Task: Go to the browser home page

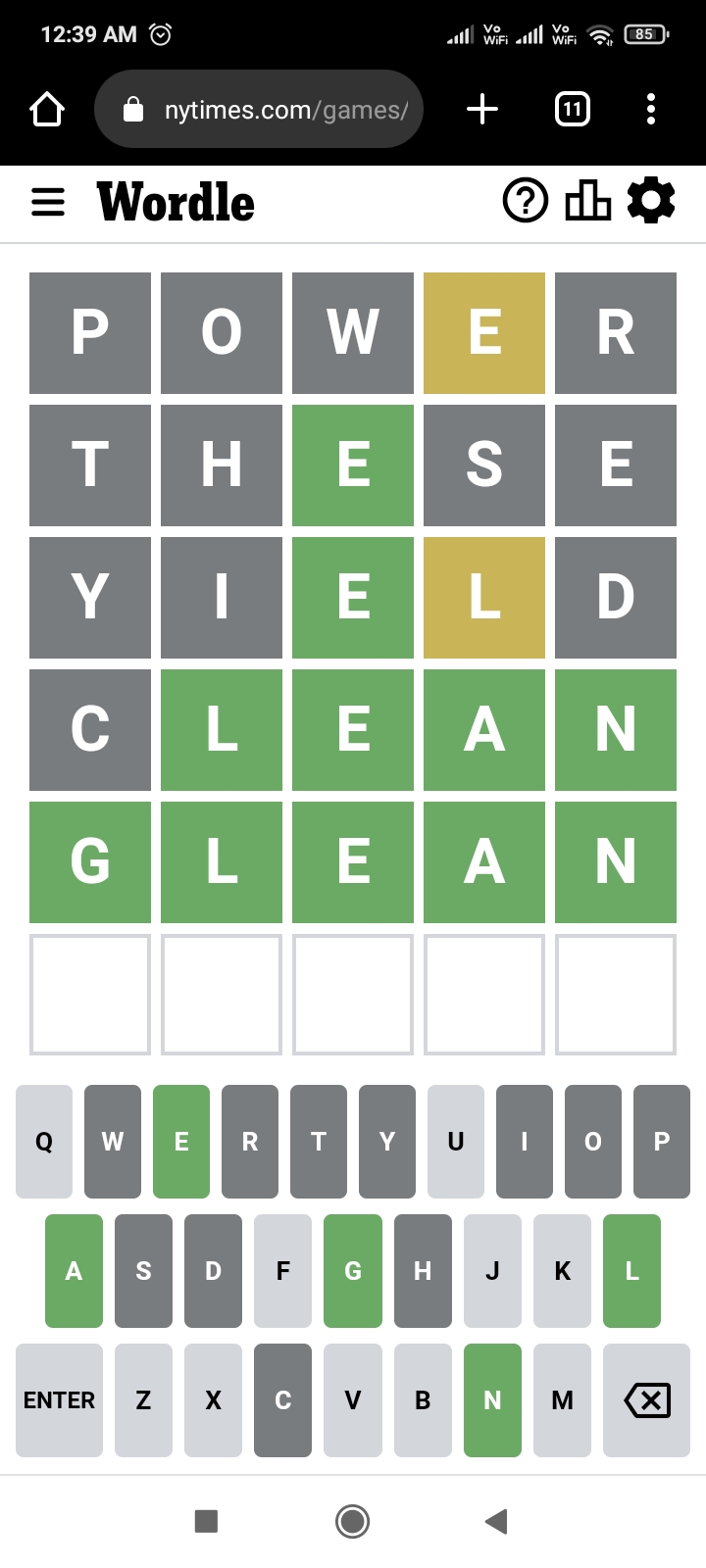Action: coord(47,110)
